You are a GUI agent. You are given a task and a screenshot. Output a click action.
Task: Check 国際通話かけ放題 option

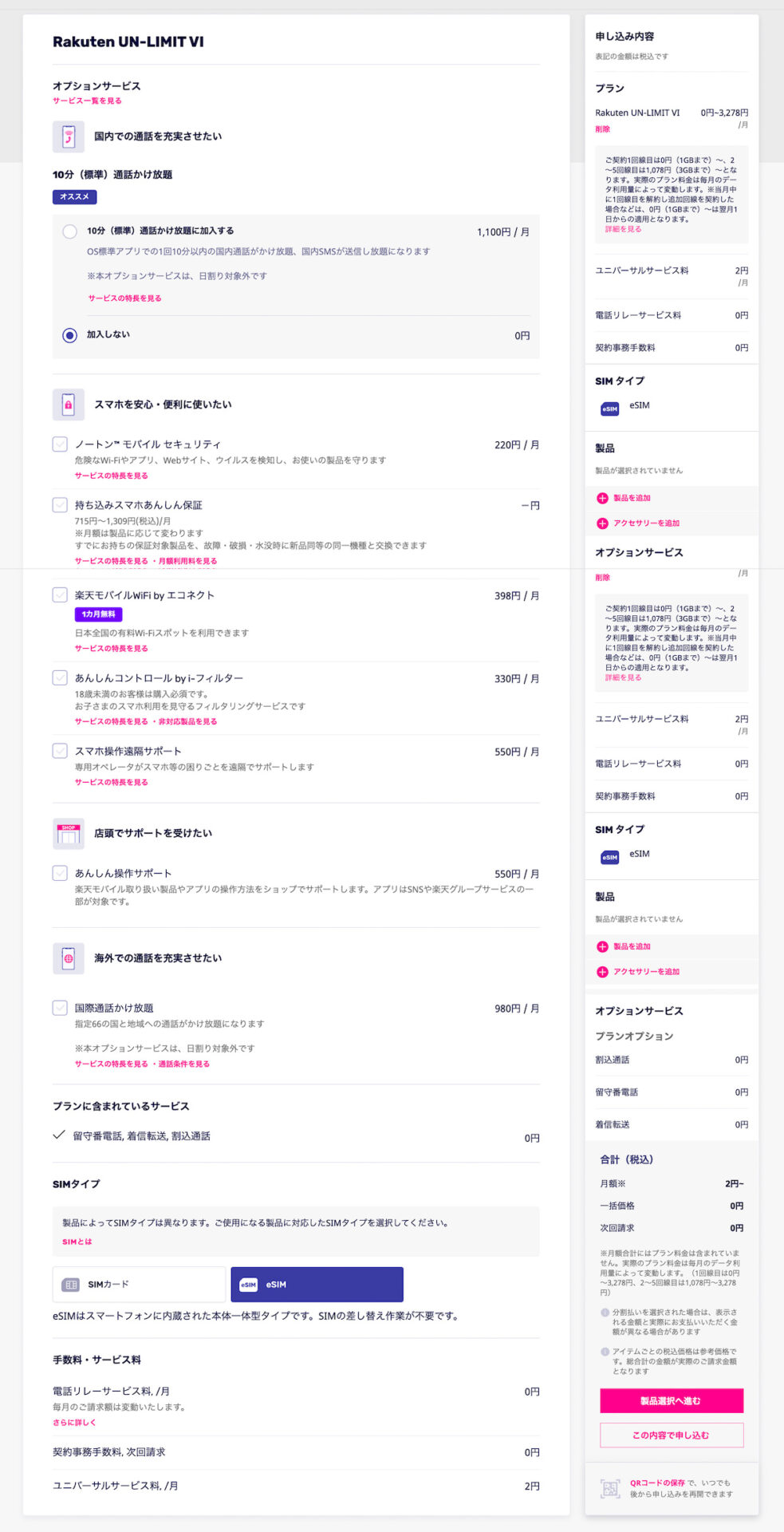[x=60, y=1008]
